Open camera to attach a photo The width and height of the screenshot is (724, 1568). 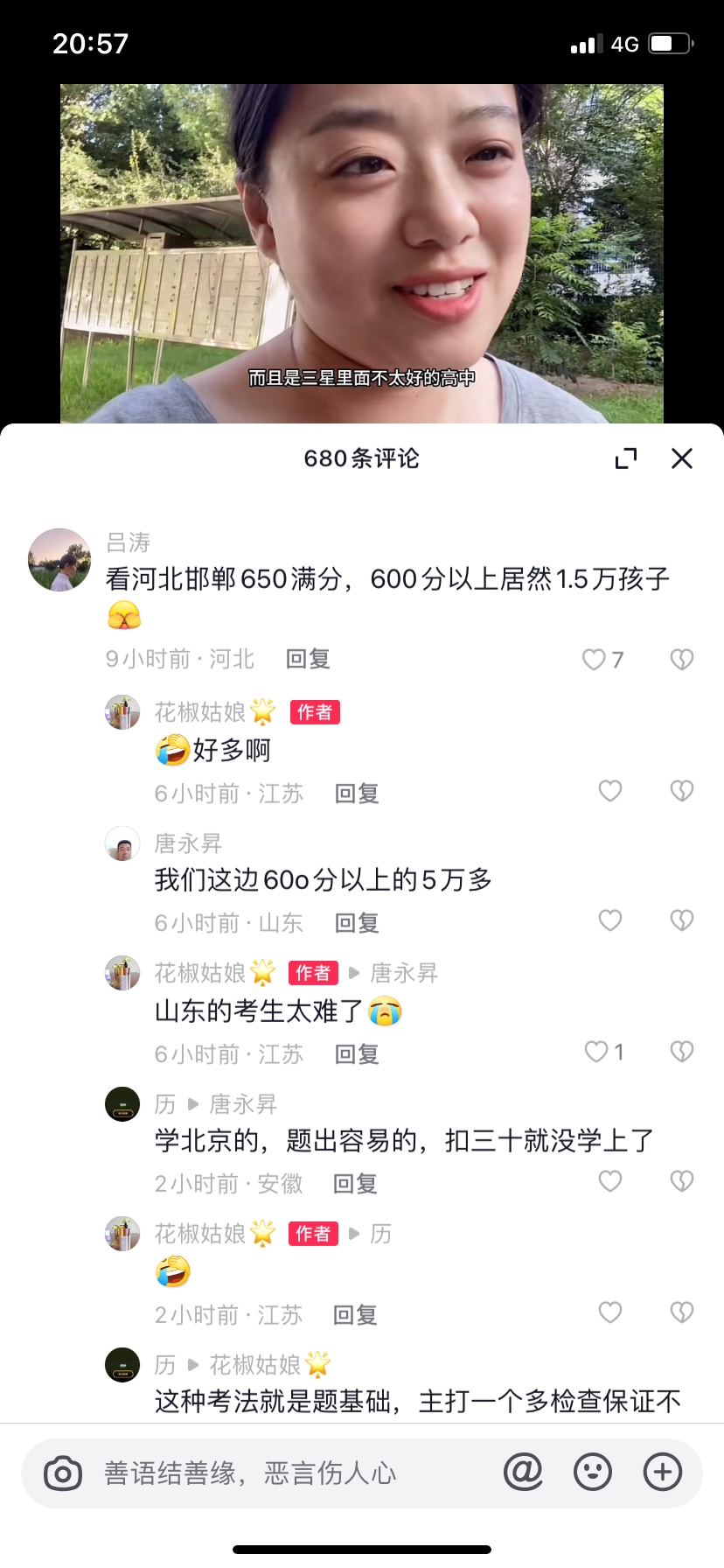pyautogui.click(x=63, y=1473)
